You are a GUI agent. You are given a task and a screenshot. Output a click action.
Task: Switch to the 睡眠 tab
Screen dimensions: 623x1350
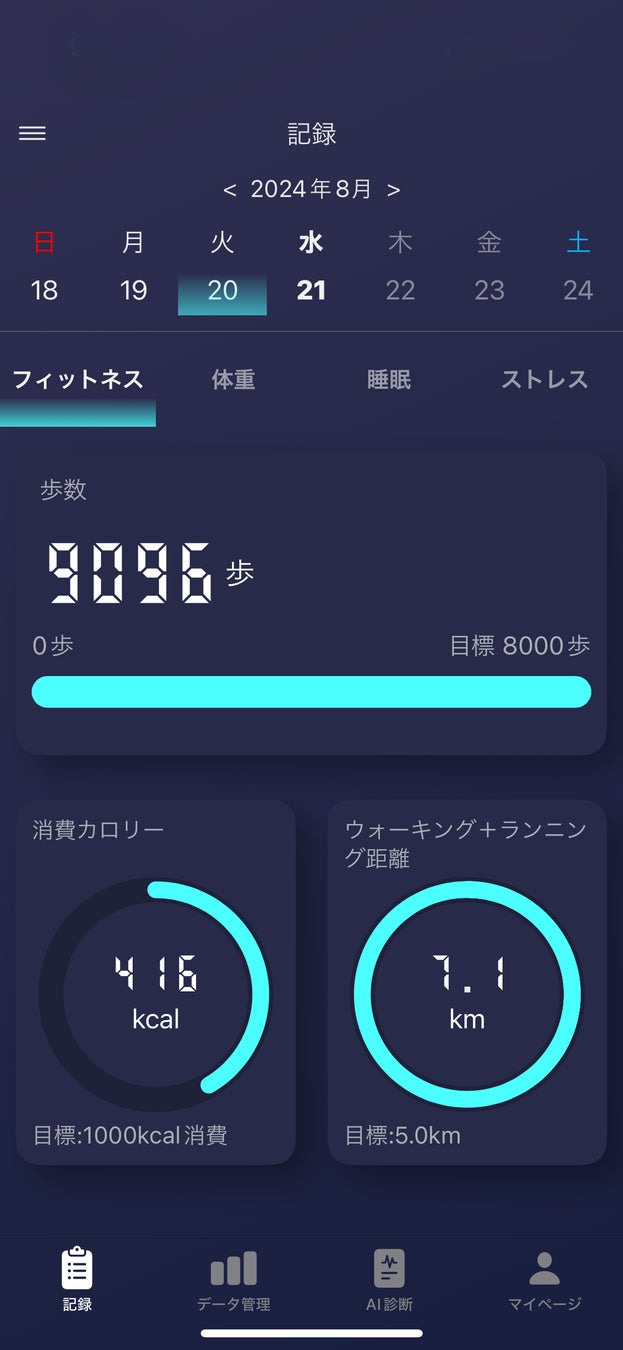click(389, 380)
